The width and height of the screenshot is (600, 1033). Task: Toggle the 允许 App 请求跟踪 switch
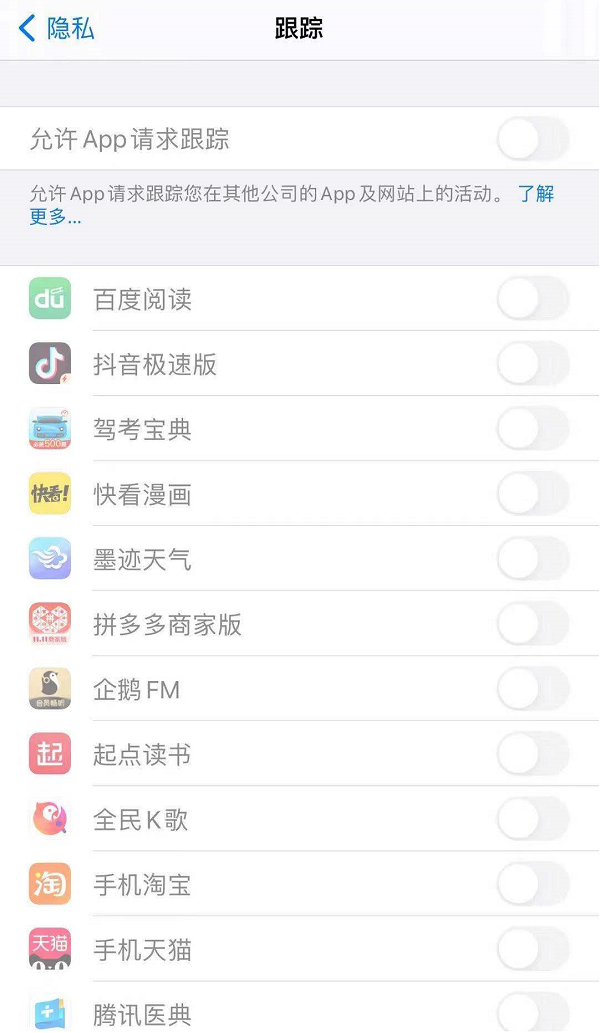click(532, 139)
